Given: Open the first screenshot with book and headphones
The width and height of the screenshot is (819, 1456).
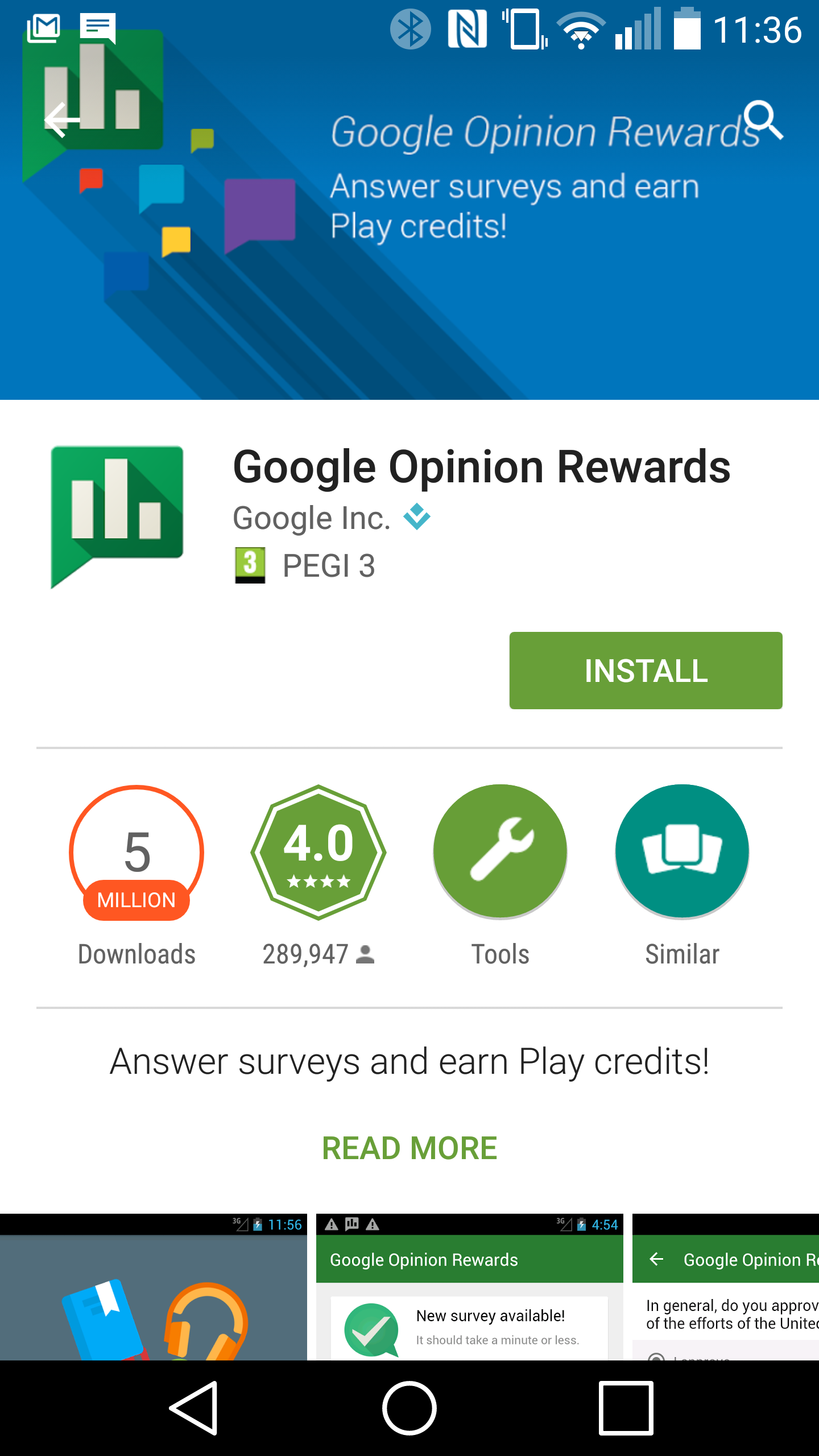Looking at the screenshot, I should pos(154,1287).
